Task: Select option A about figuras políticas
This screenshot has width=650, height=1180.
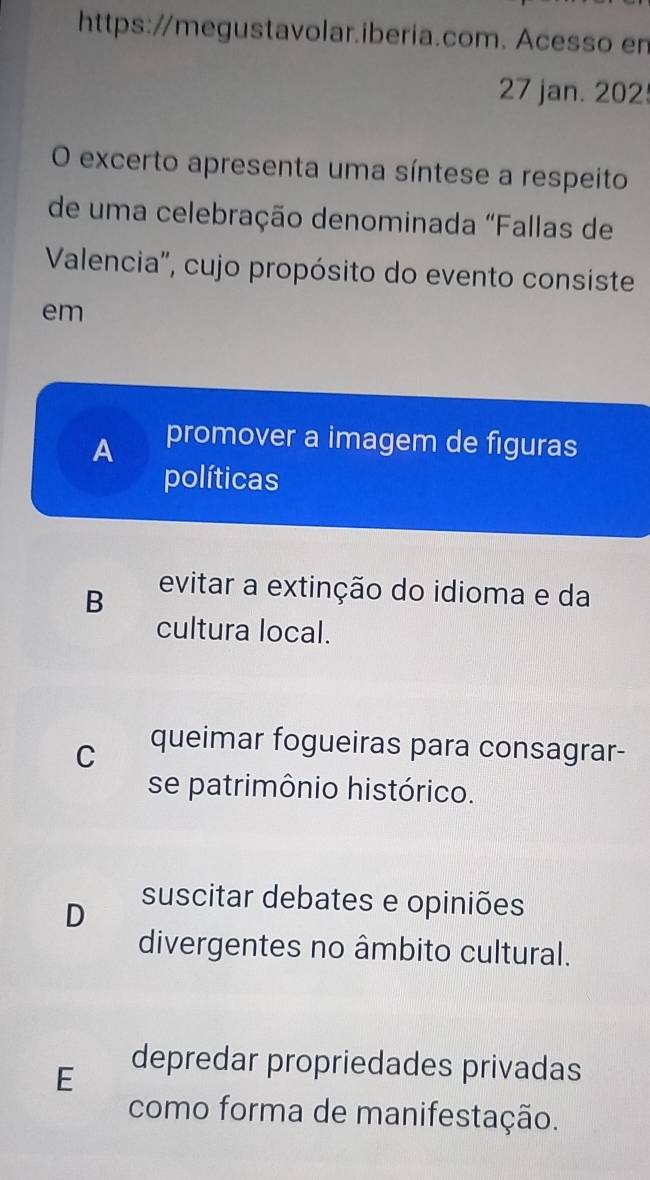Action: coord(340,460)
